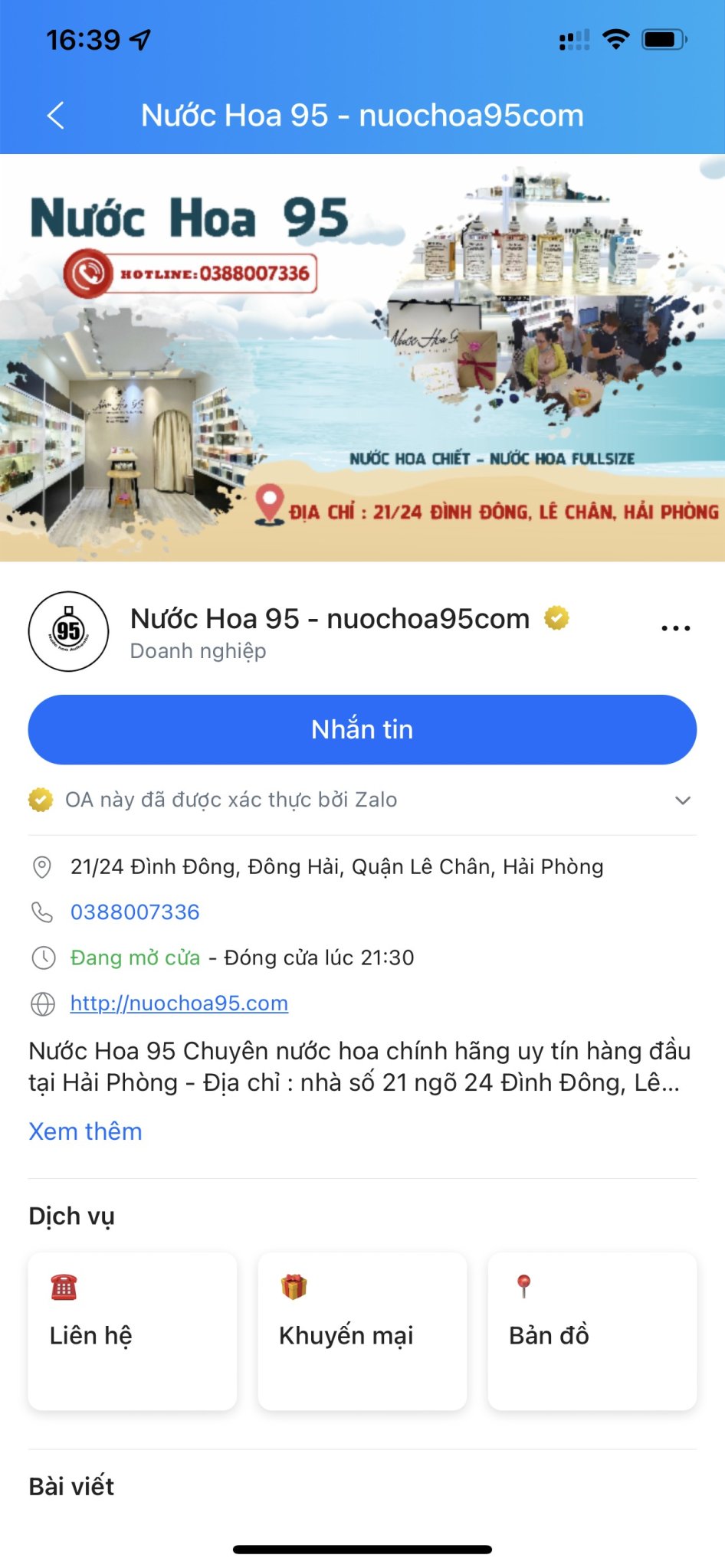
Task: Open the three-dot options menu
Action: click(x=675, y=628)
